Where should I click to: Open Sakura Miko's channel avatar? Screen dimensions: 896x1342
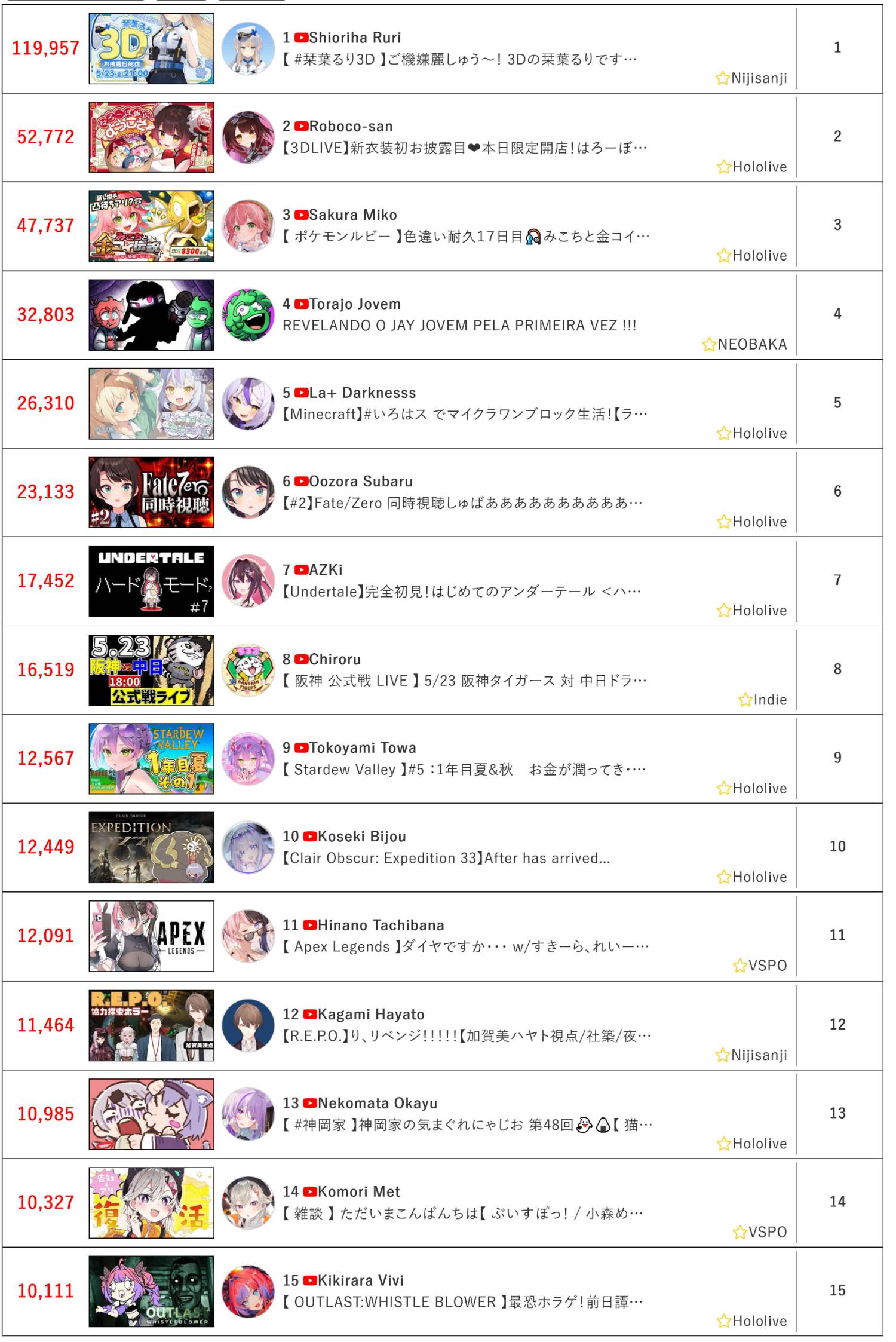tap(248, 226)
